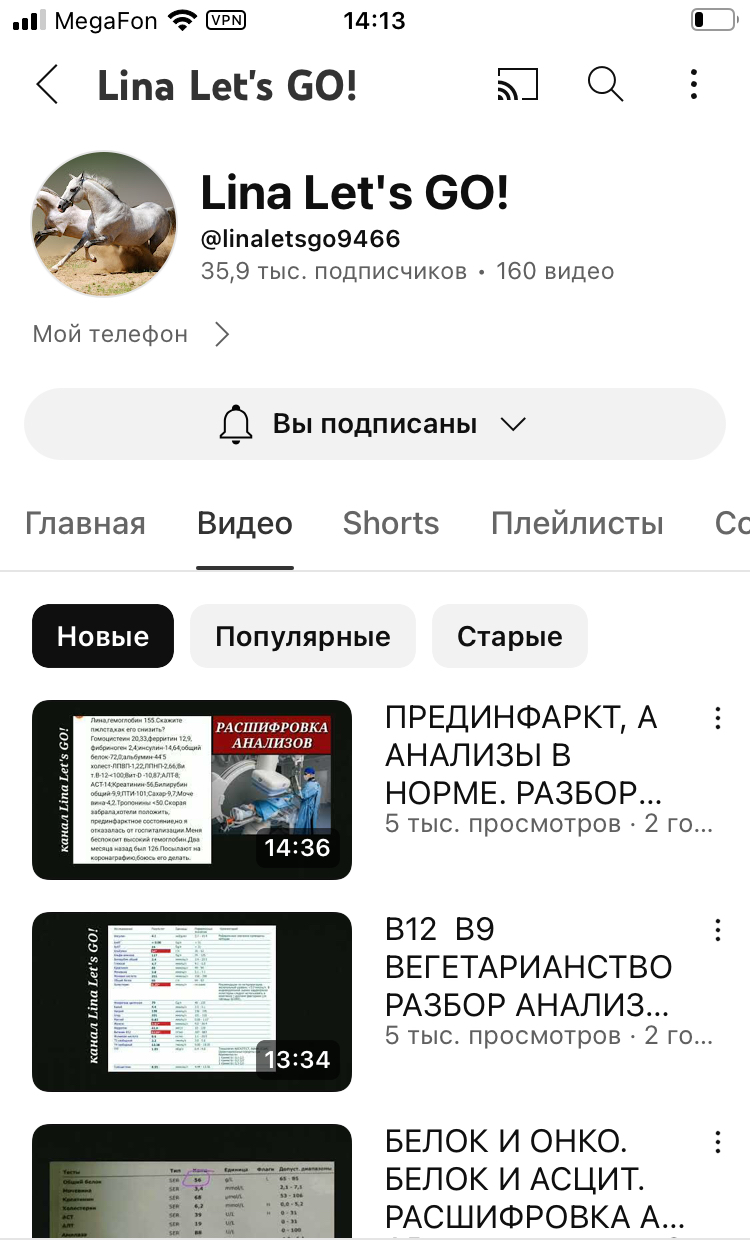The width and height of the screenshot is (750, 1248).
Task: Open options for БЕЛОК И ОНКО video
Action: pos(717,1142)
